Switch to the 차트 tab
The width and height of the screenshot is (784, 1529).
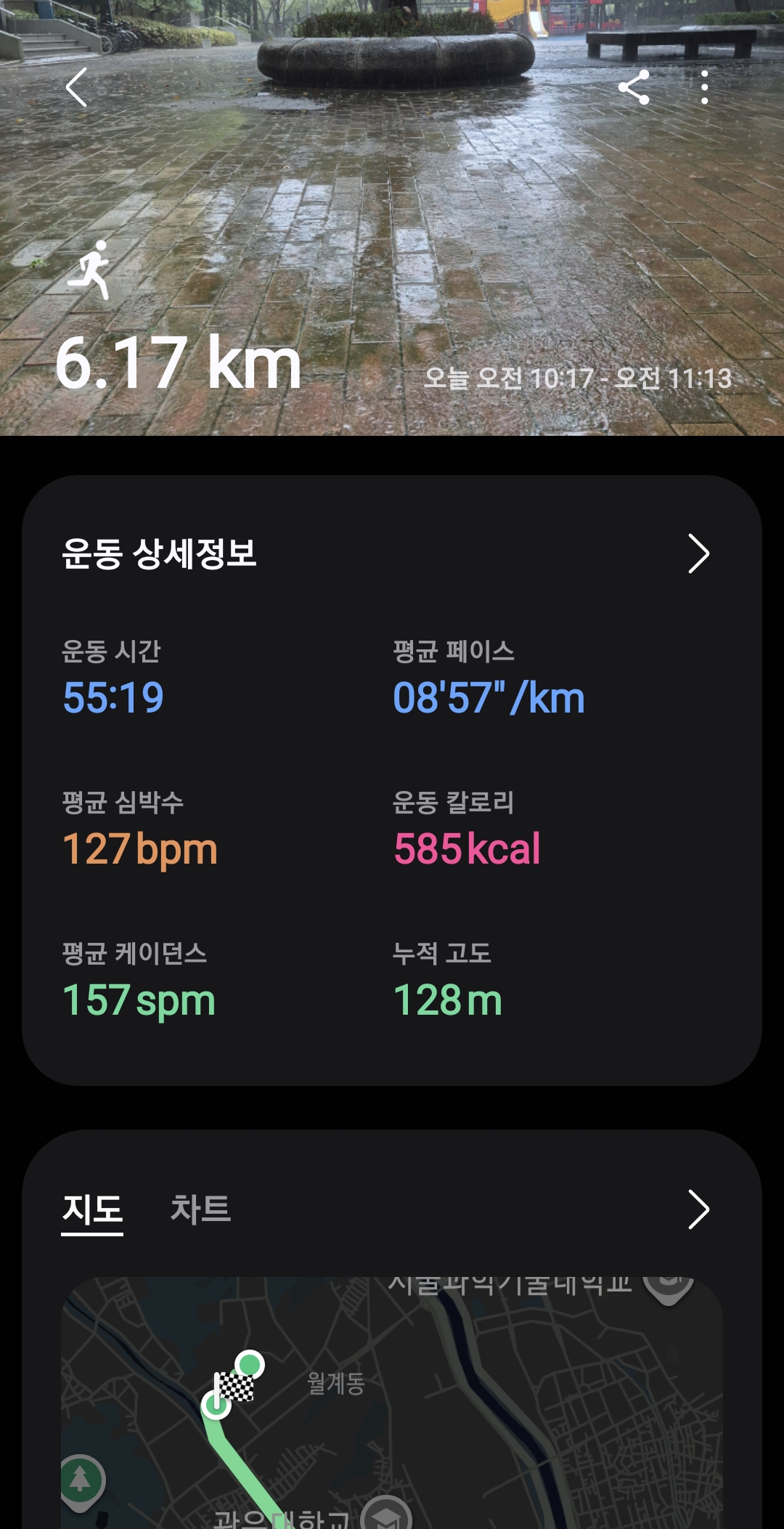(200, 1209)
